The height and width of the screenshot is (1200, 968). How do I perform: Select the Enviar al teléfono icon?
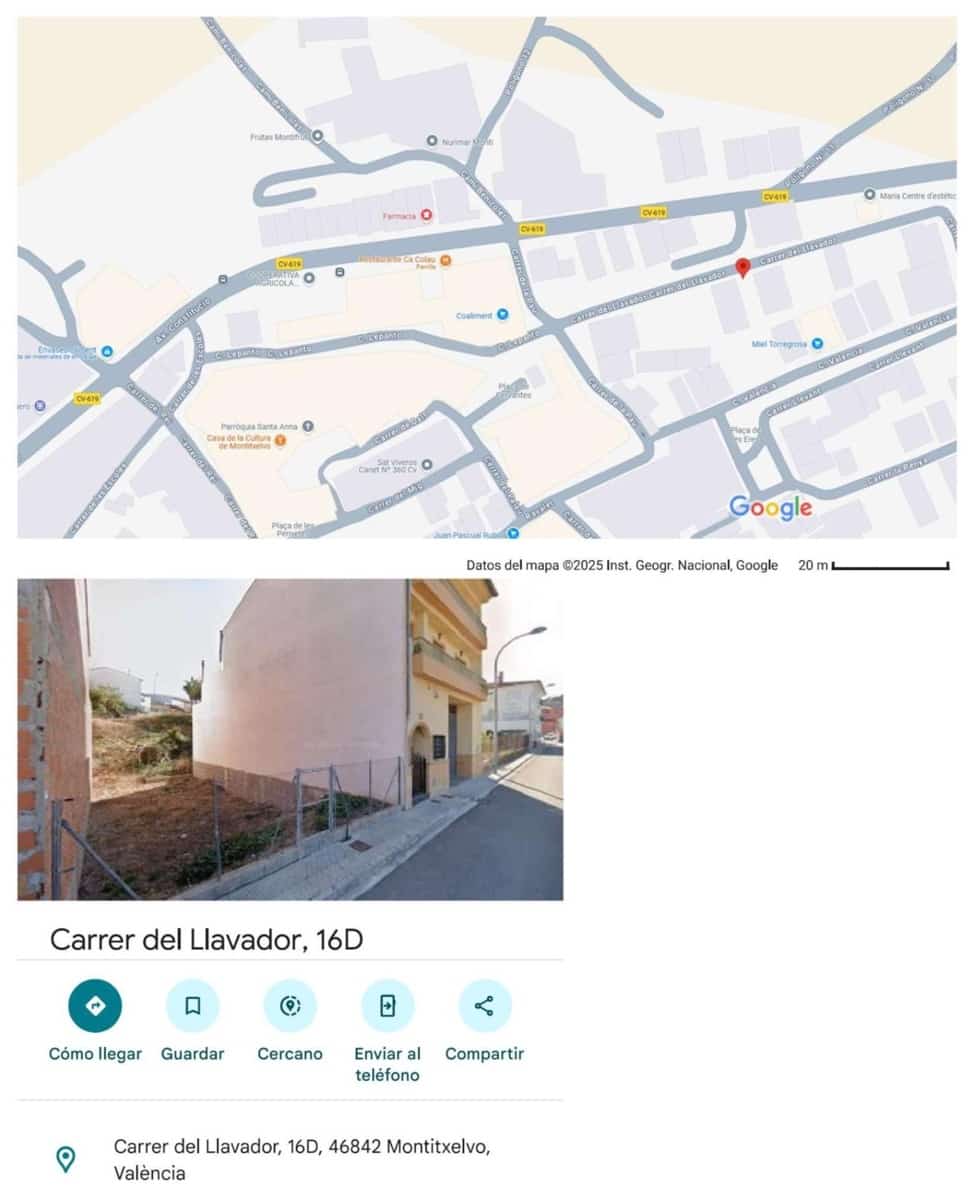pyautogui.click(x=387, y=1006)
